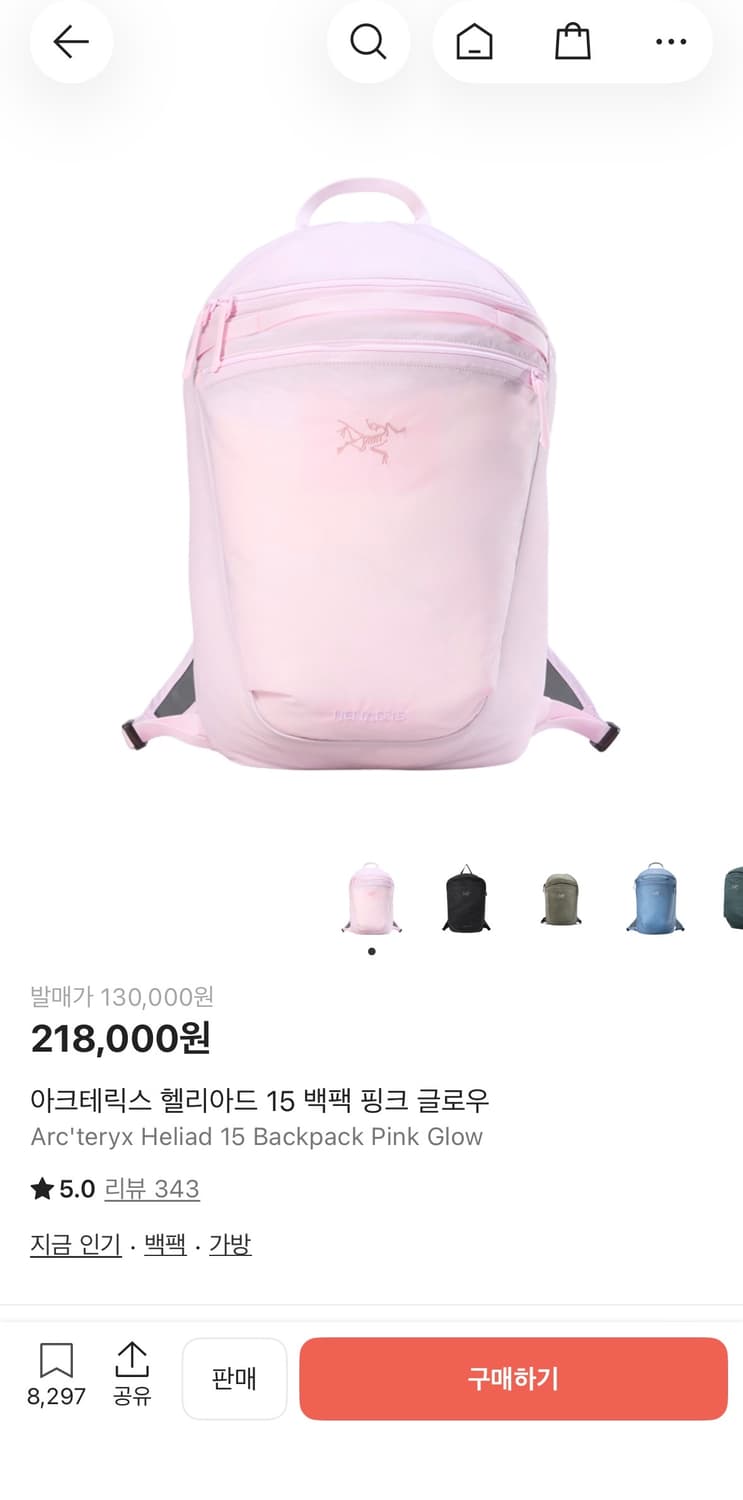743x1500 pixels.
Task: Open the shopping bag icon
Action: pyautogui.click(x=571, y=42)
